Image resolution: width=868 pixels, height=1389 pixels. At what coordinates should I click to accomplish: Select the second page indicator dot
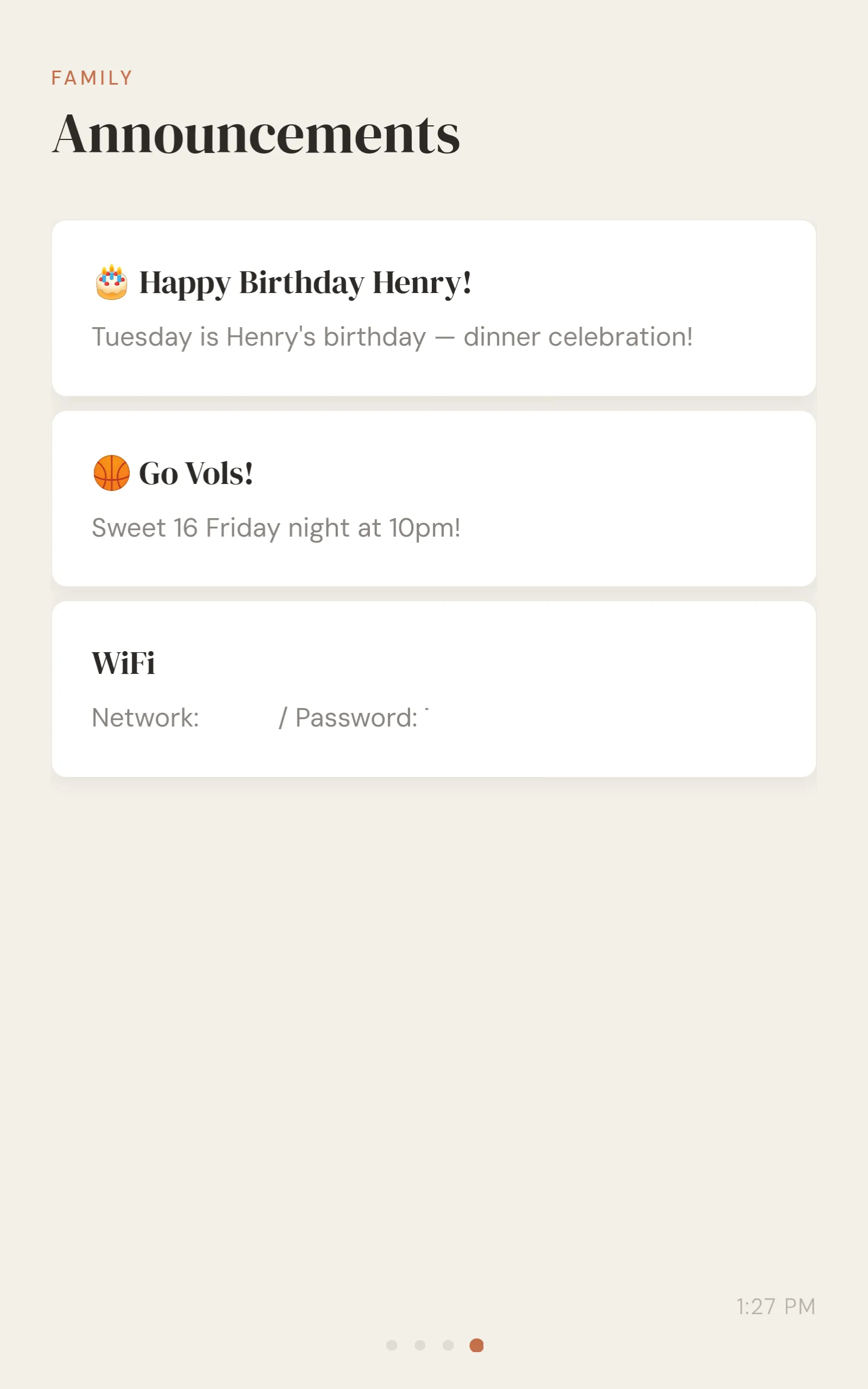pyautogui.click(x=420, y=1346)
